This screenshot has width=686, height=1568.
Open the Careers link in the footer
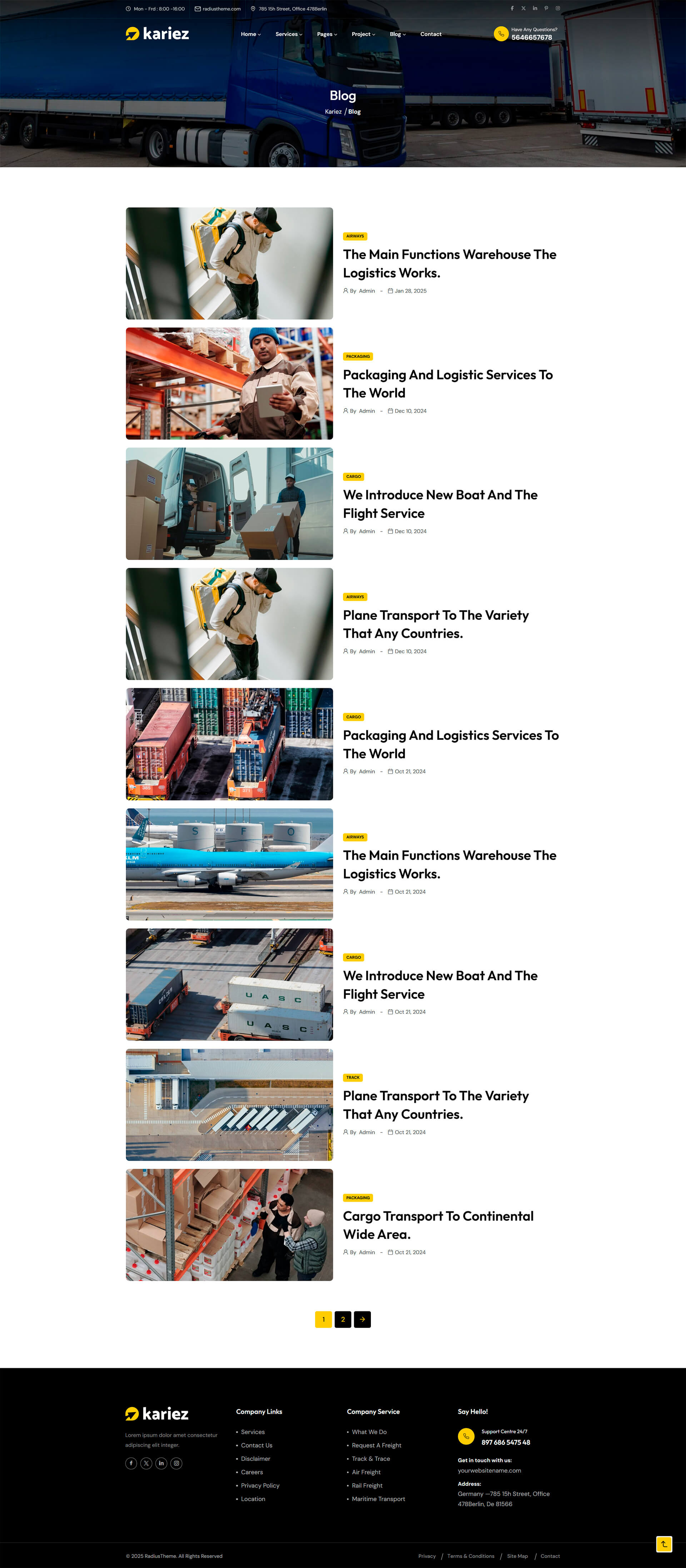[x=252, y=1472]
